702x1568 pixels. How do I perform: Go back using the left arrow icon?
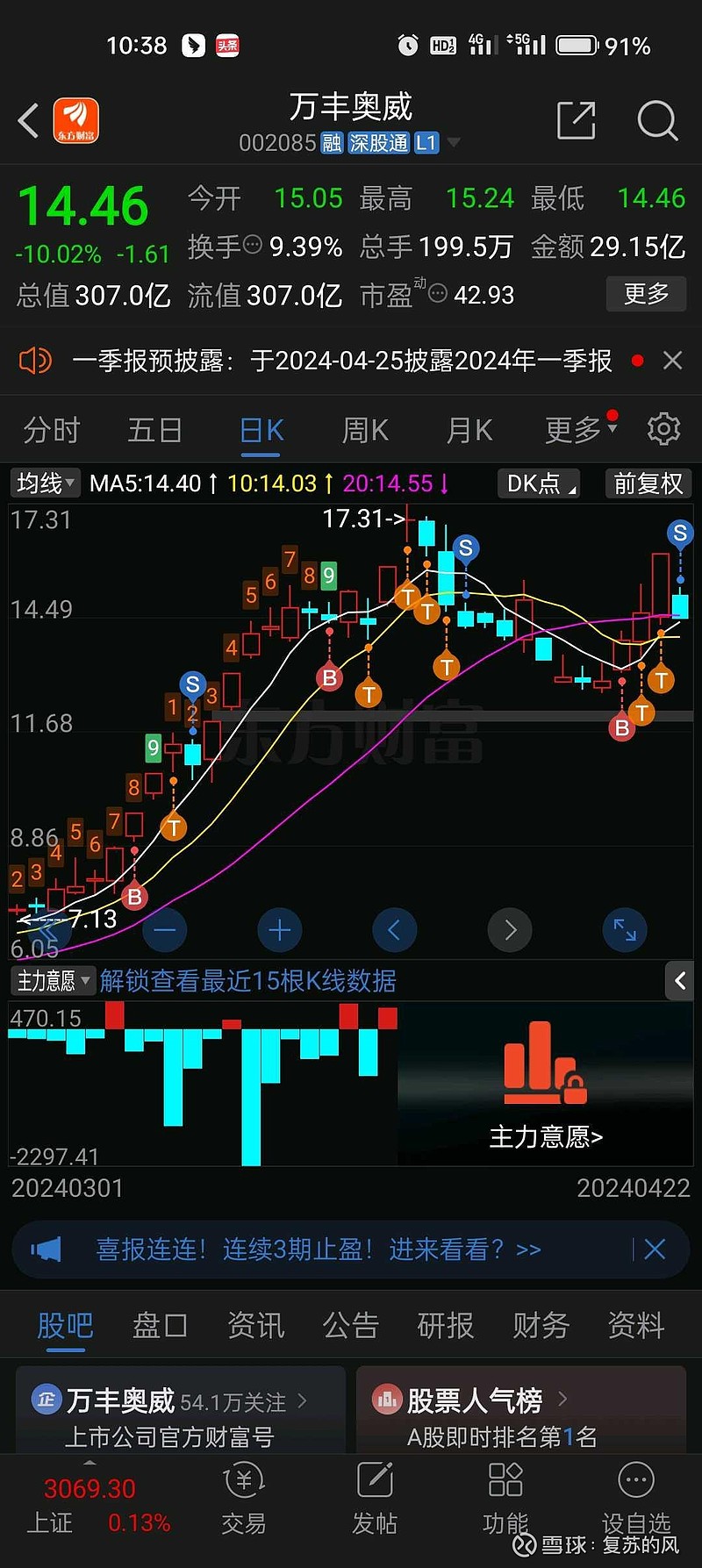tap(26, 121)
